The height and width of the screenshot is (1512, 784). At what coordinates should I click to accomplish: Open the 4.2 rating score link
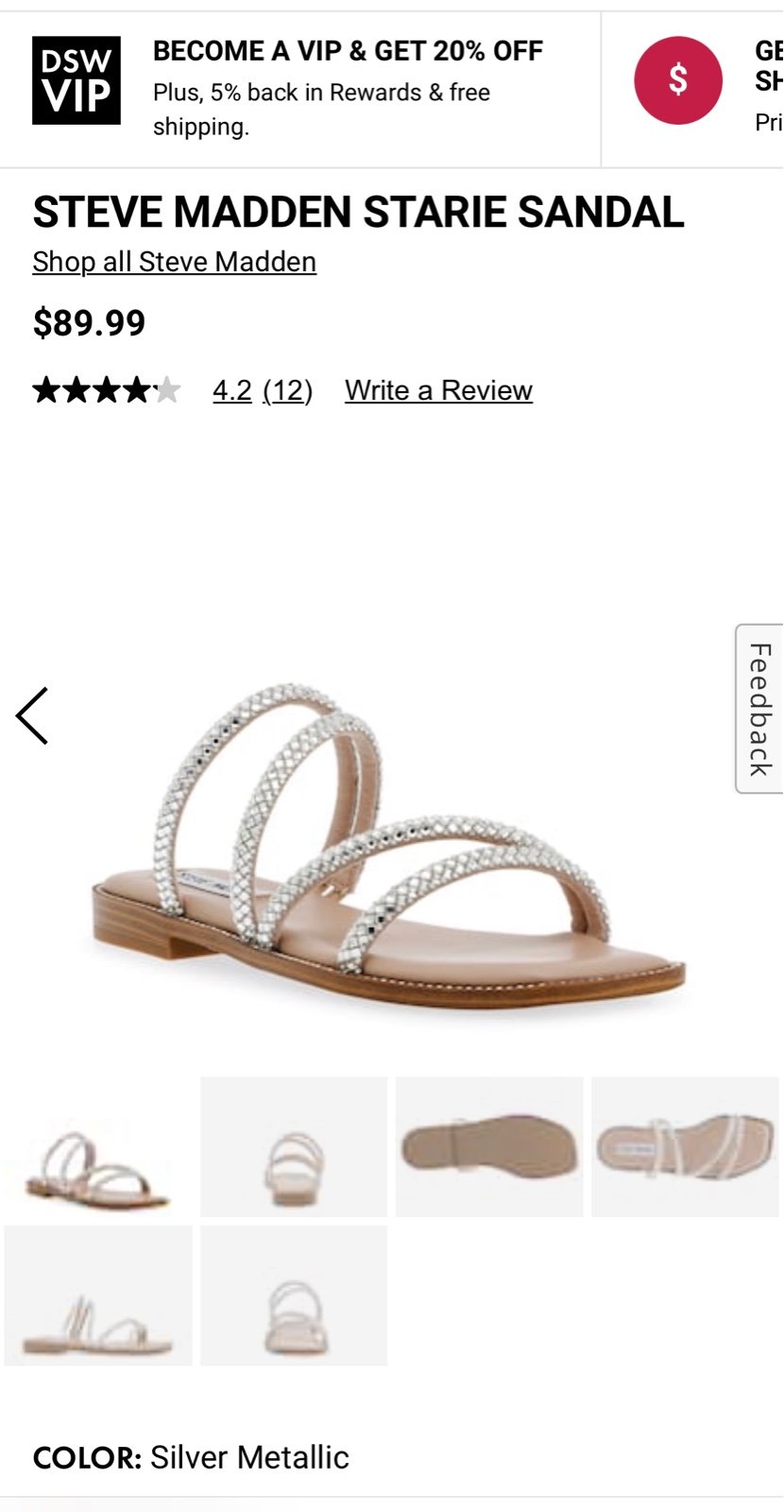pos(231,390)
